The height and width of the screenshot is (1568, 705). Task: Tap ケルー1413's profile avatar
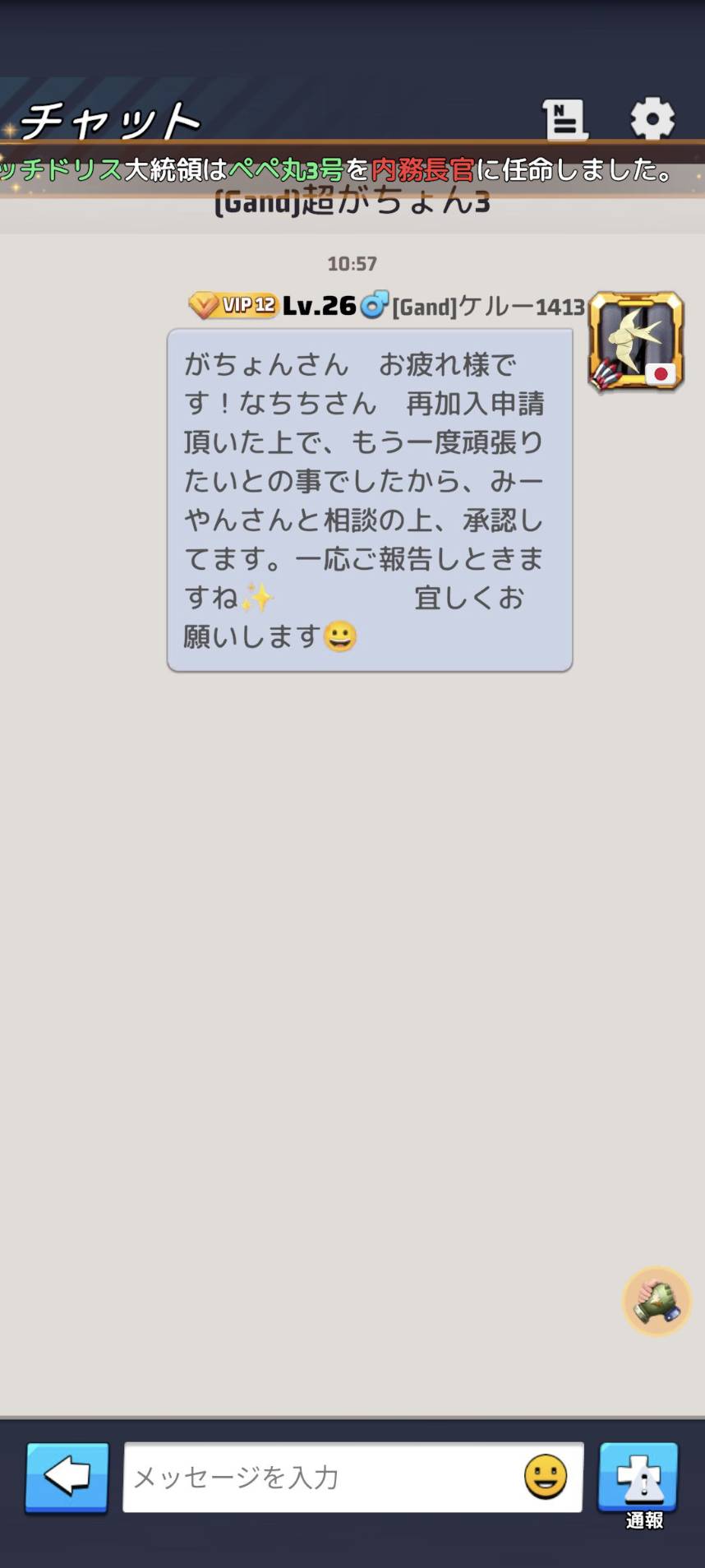point(635,340)
